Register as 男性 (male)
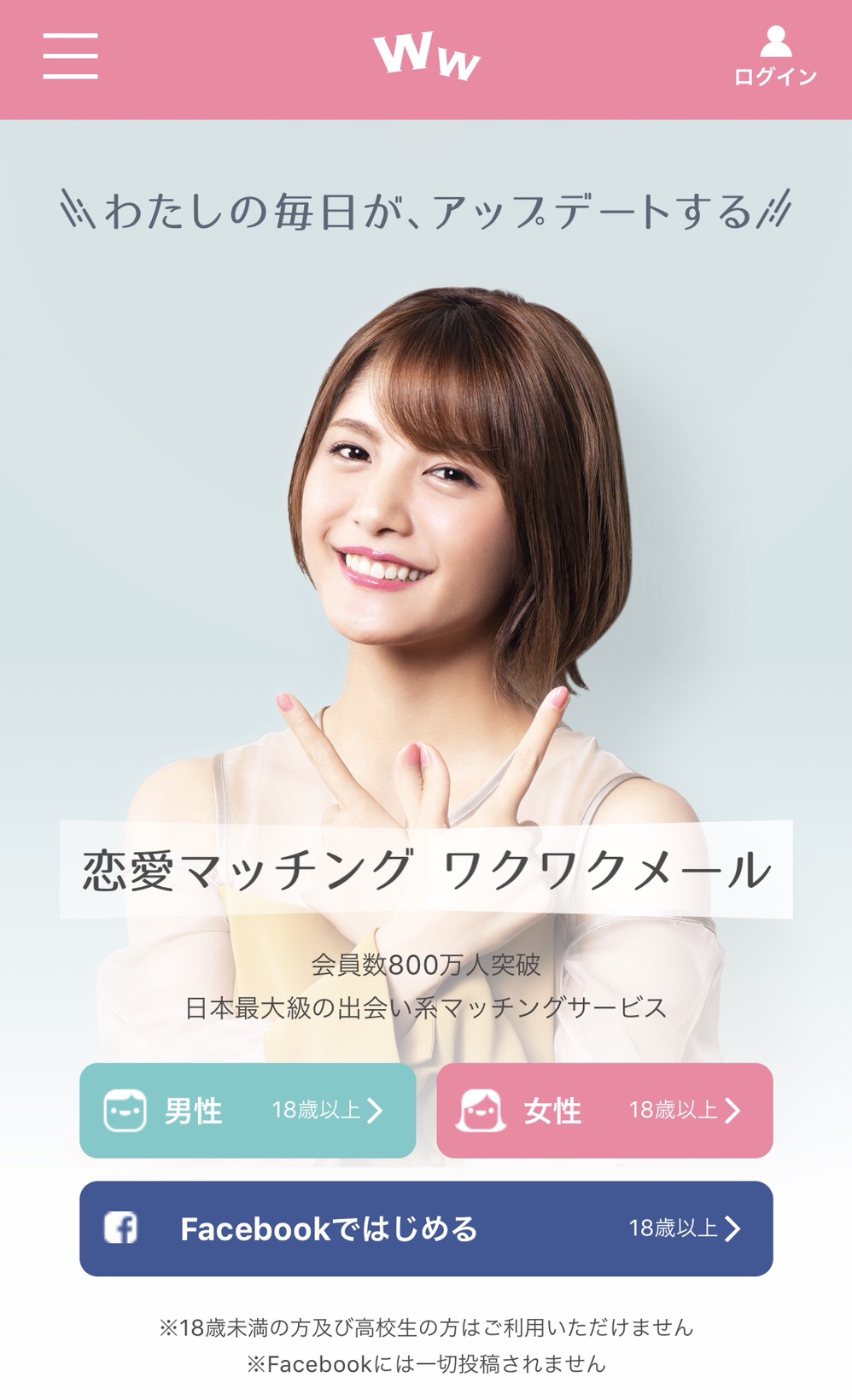Image resolution: width=852 pixels, height=1400 pixels. 248,1110
